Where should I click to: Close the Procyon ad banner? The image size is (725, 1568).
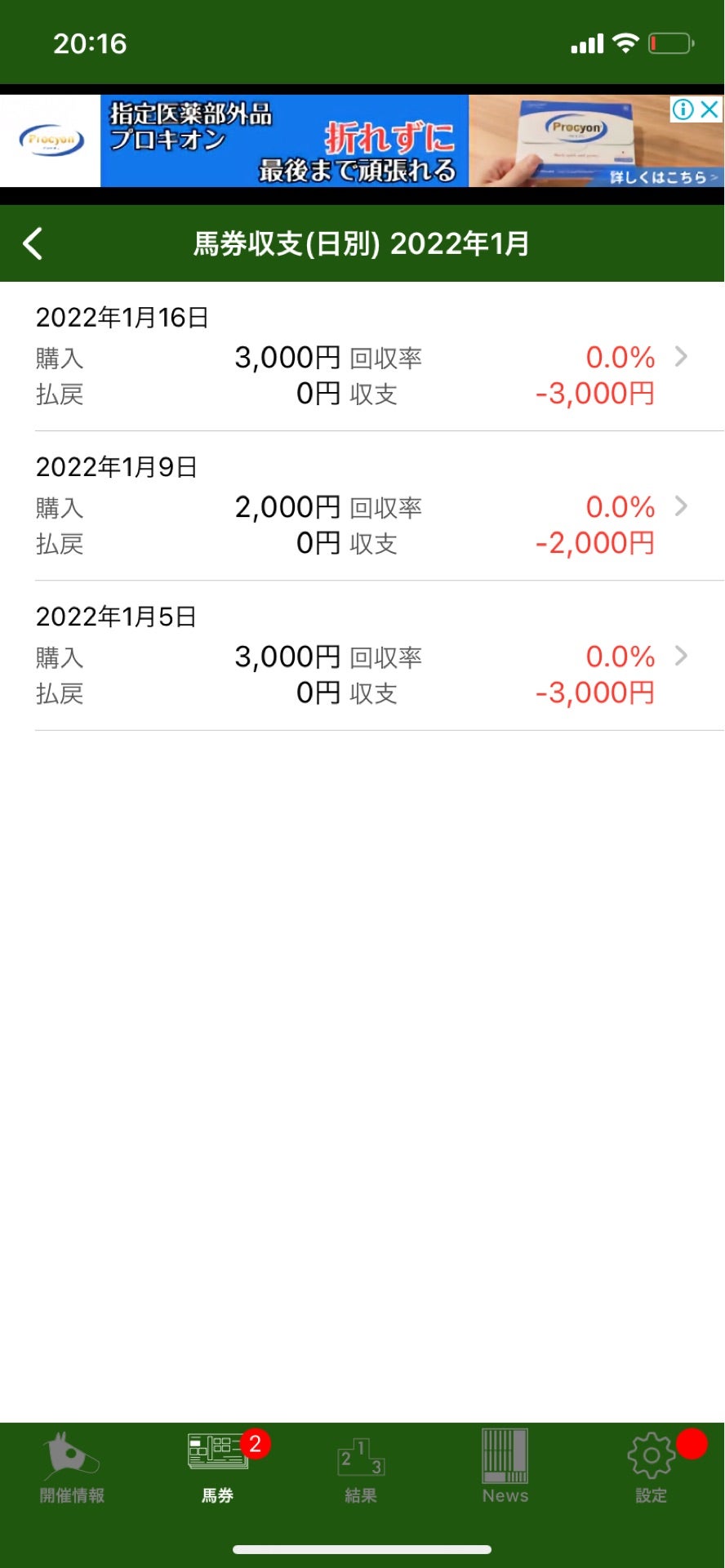(709, 110)
